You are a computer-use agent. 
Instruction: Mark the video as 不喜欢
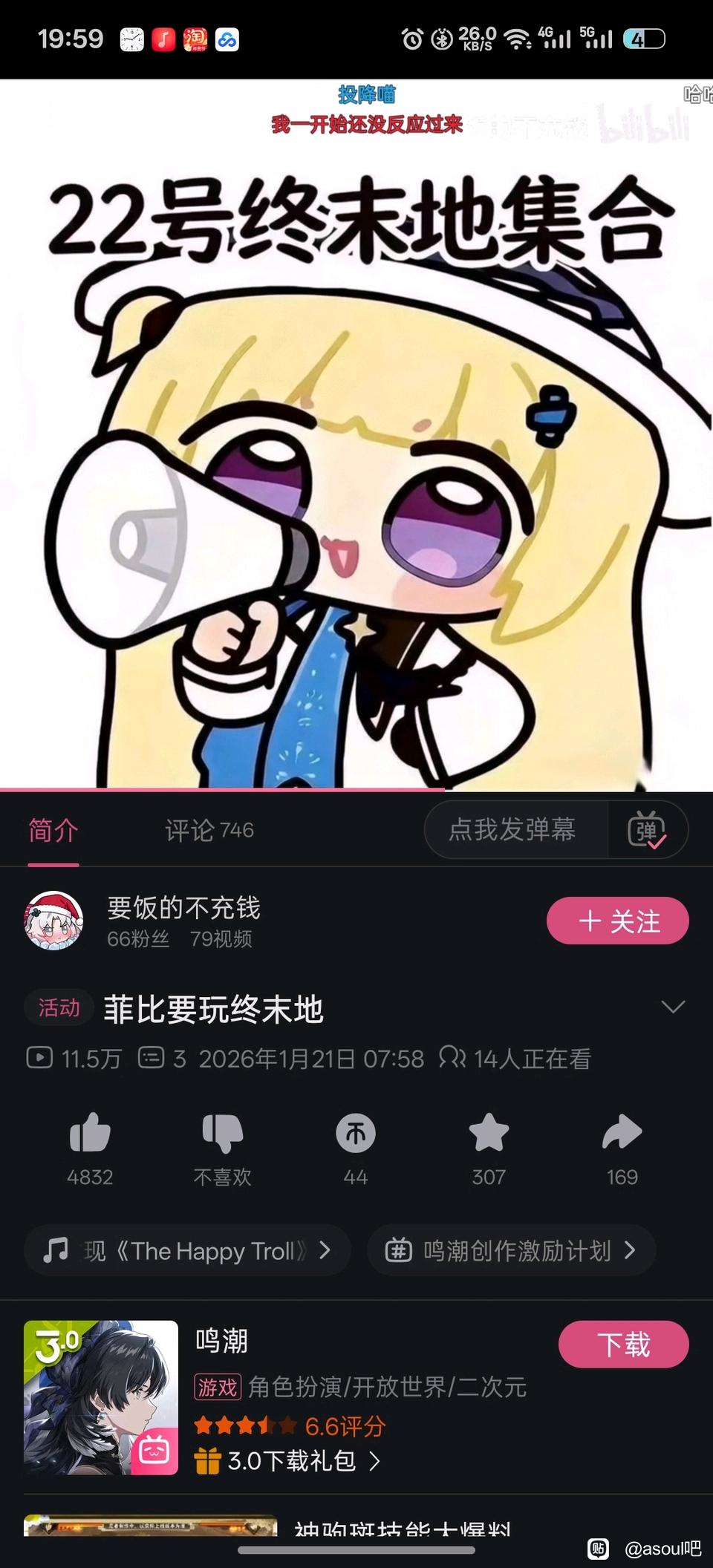[223, 1149]
